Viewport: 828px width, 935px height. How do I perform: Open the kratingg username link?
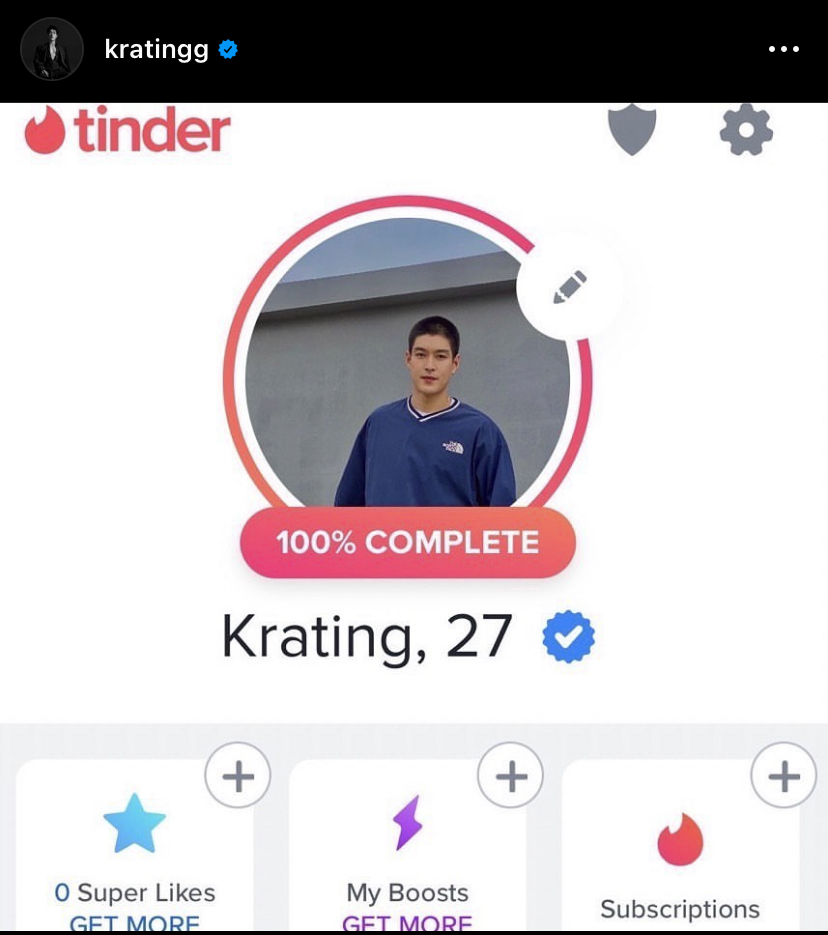pos(156,50)
